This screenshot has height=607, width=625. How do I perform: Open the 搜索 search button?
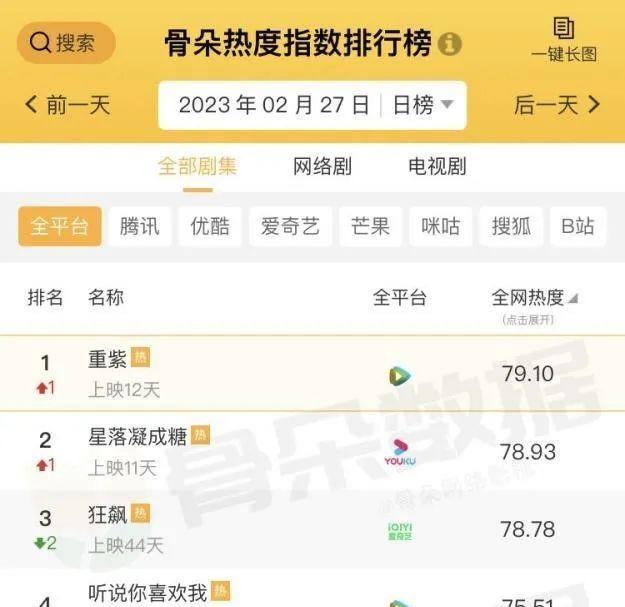point(66,43)
